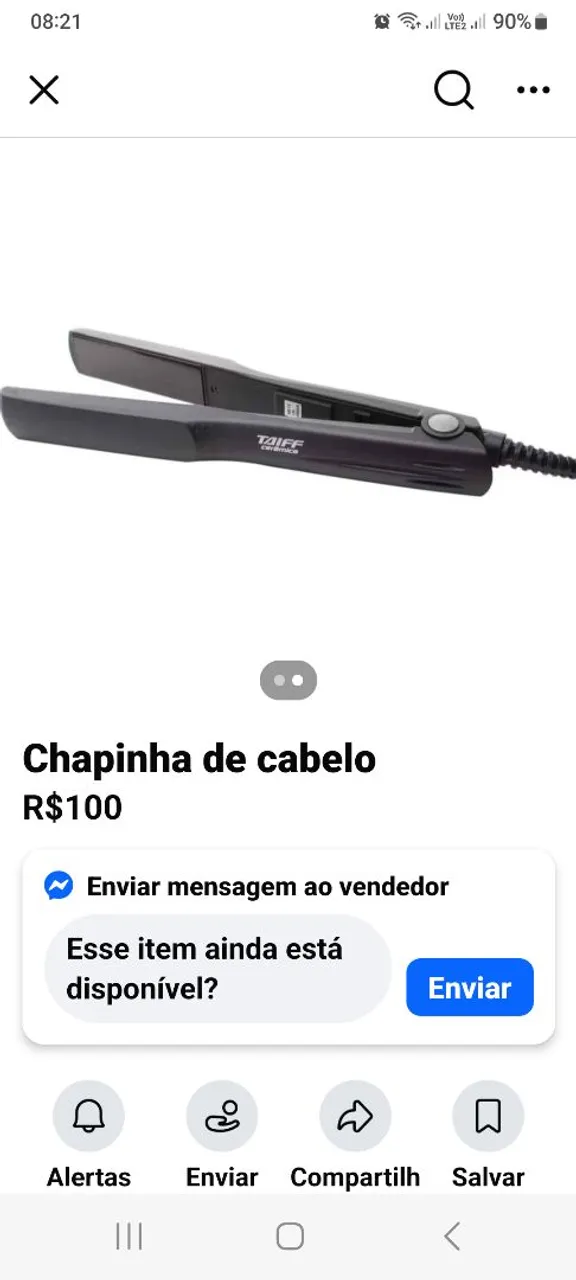Close the listing with the X icon
The image size is (576, 1280).
pos(44,90)
